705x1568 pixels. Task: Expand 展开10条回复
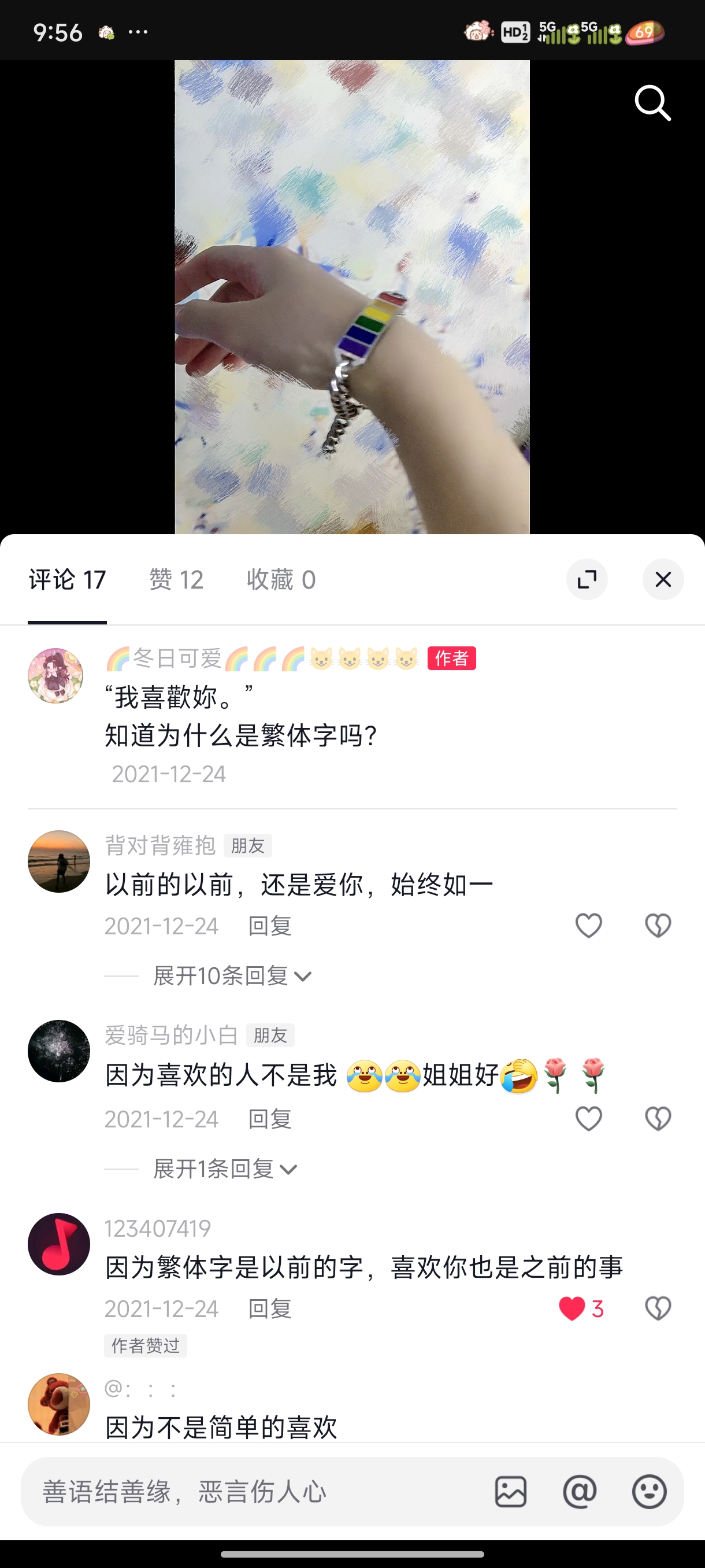(x=232, y=976)
